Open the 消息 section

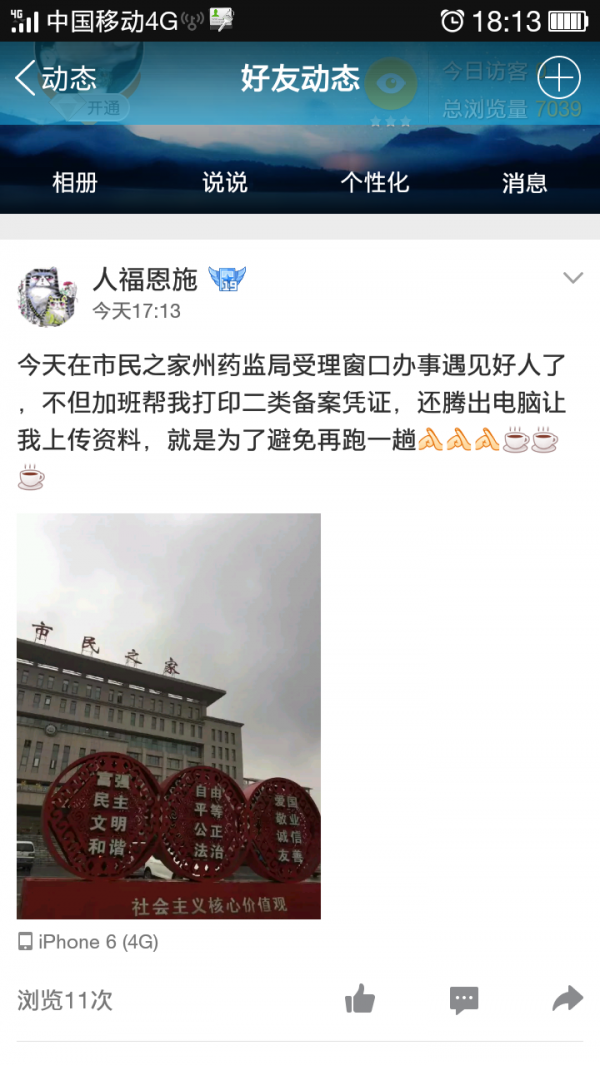tap(524, 183)
